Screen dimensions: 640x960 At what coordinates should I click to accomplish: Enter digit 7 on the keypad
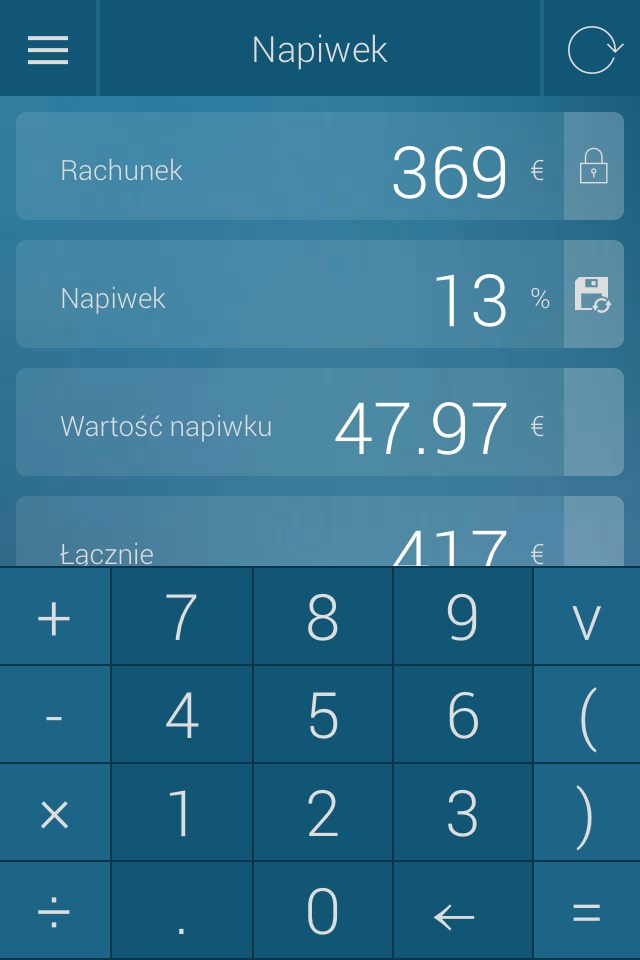click(181, 617)
